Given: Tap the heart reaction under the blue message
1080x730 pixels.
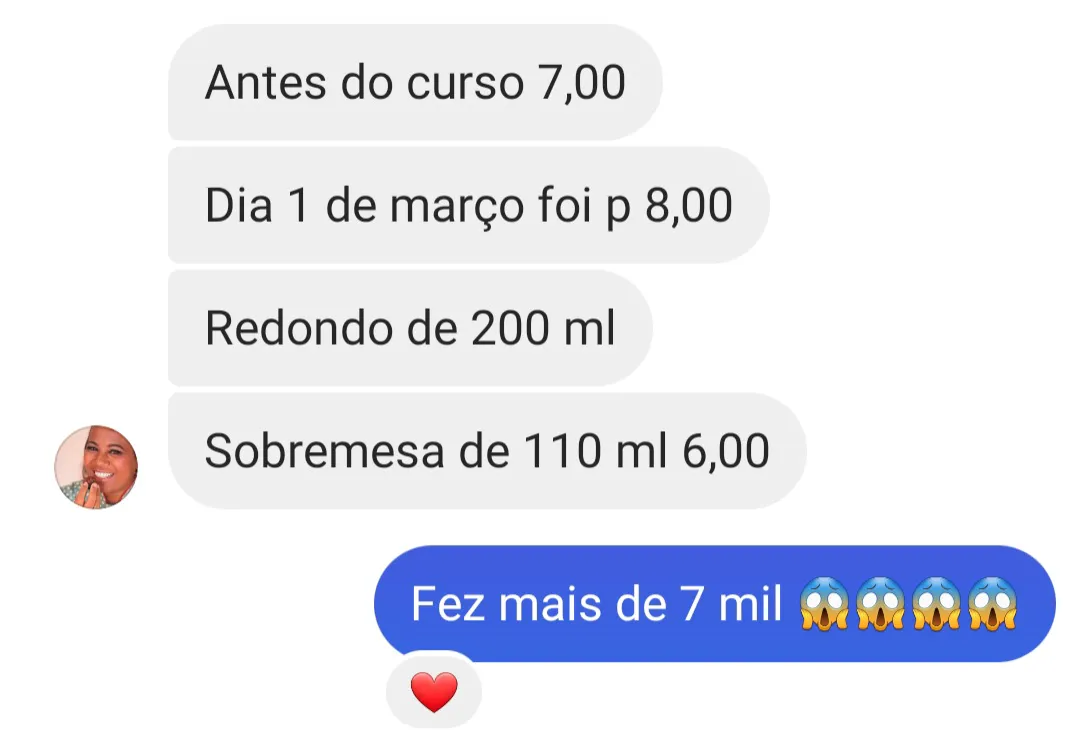Looking at the screenshot, I should pyautogui.click(x=434, y=691).
